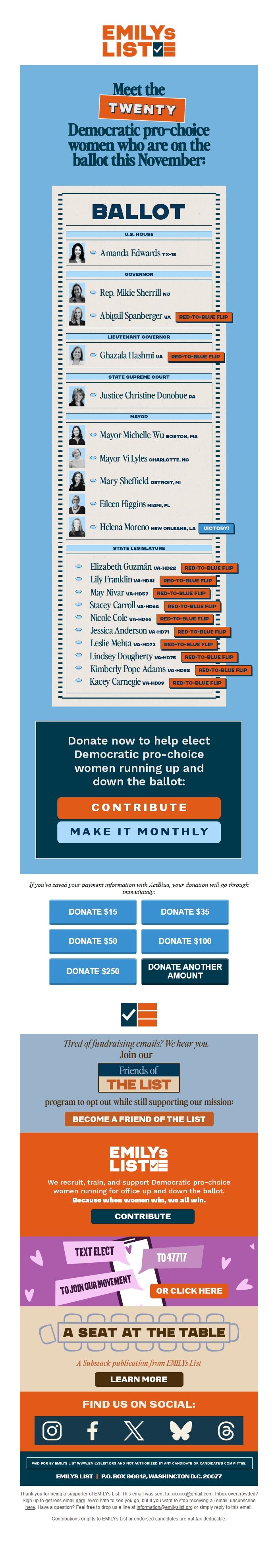Tap the OR CLICK HERE button
278x1568 pixels.
189,1290
